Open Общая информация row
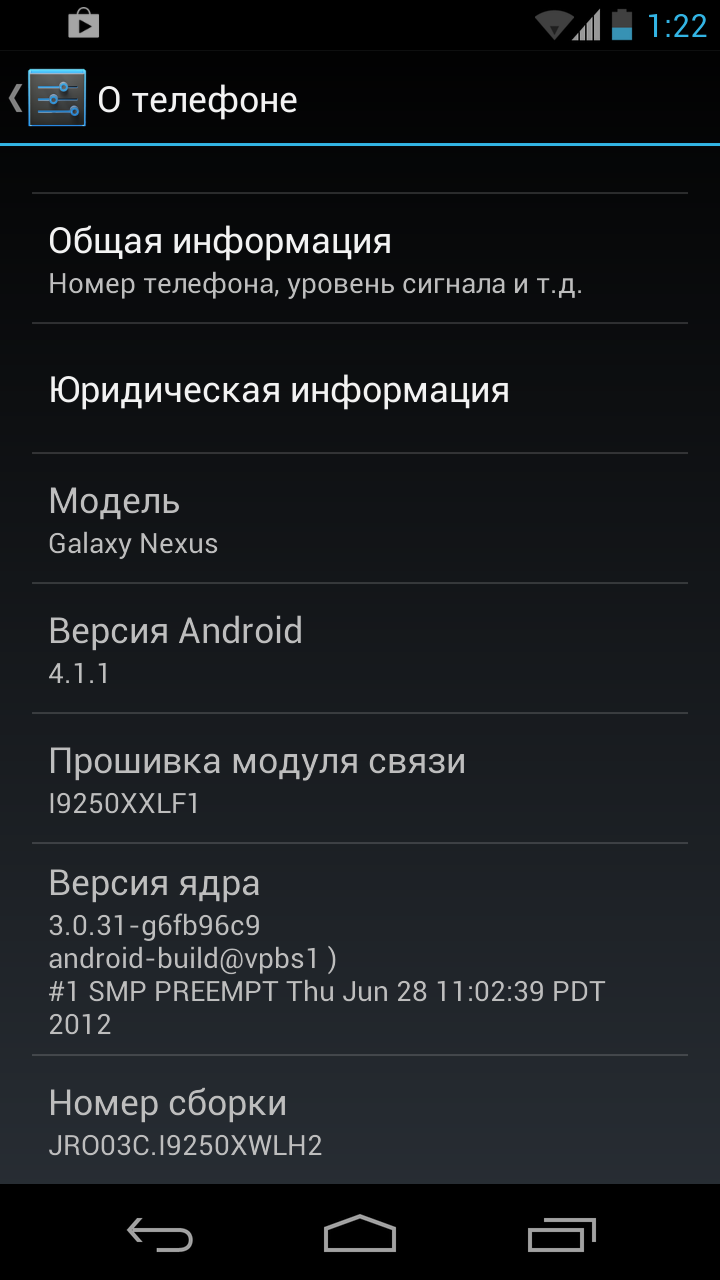 tap(360, 258)
